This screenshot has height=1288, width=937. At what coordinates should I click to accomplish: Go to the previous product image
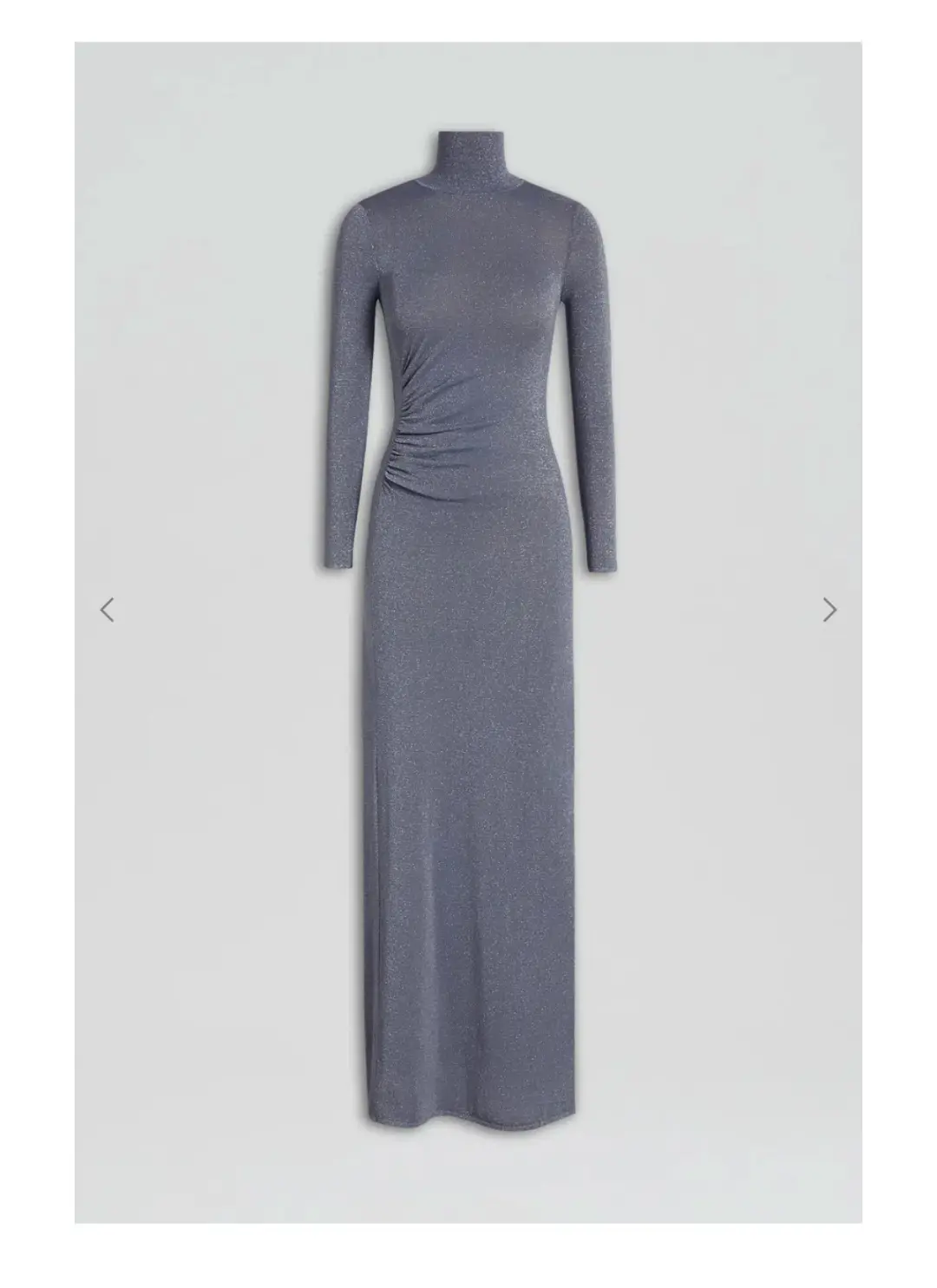coord(107,611)
